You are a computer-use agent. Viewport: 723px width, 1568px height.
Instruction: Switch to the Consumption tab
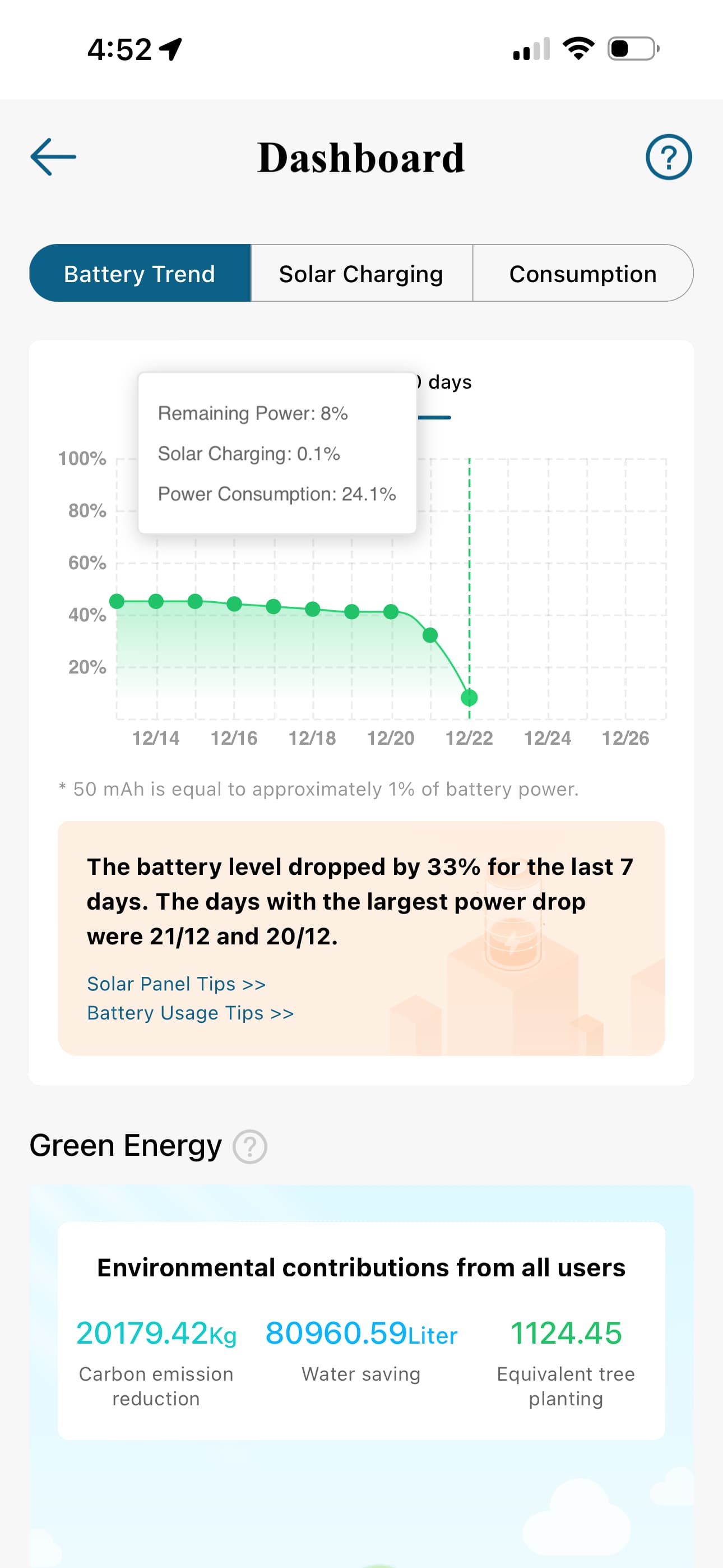(x=582, y=273)
